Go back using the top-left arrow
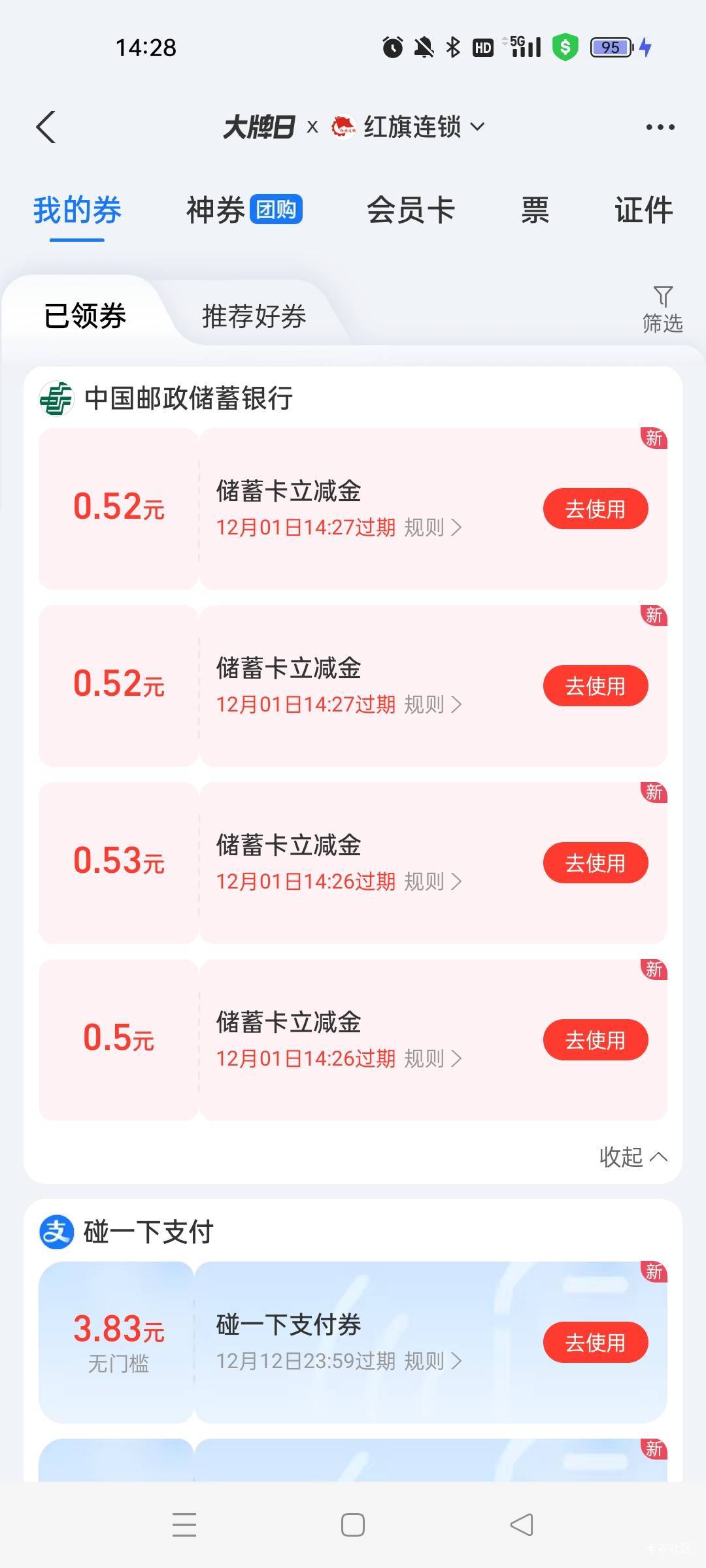 (x=46, y=127)
